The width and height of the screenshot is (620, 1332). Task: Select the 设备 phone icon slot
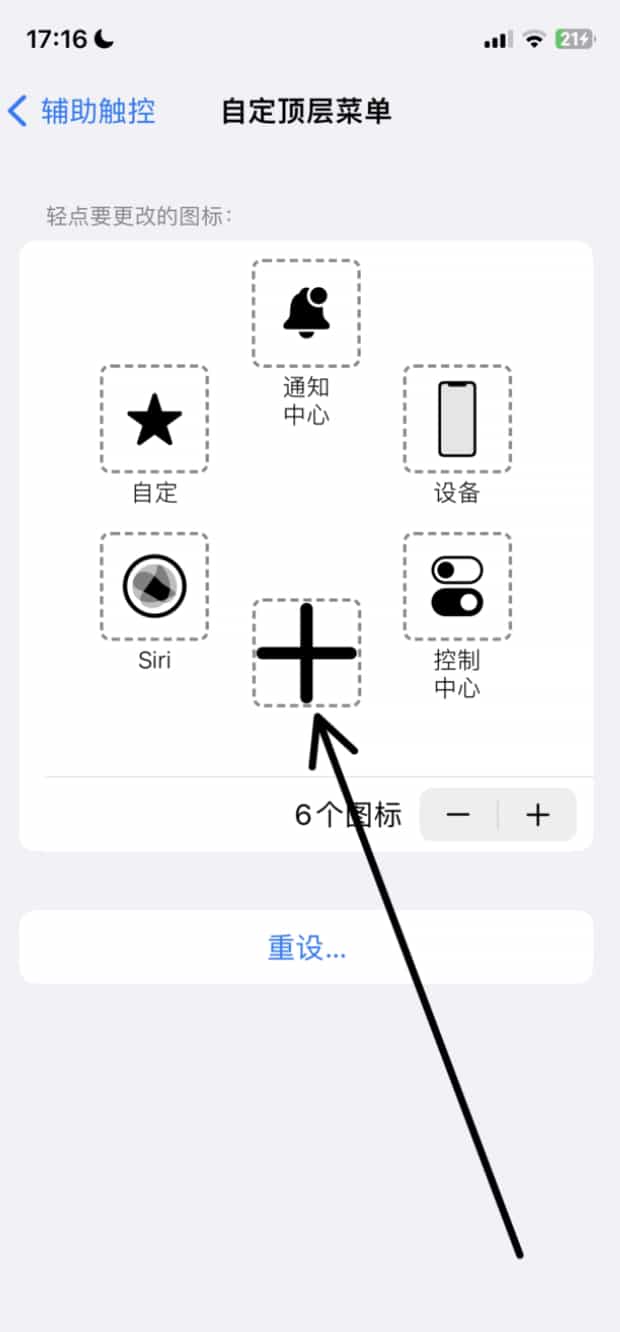coord(457,419)
